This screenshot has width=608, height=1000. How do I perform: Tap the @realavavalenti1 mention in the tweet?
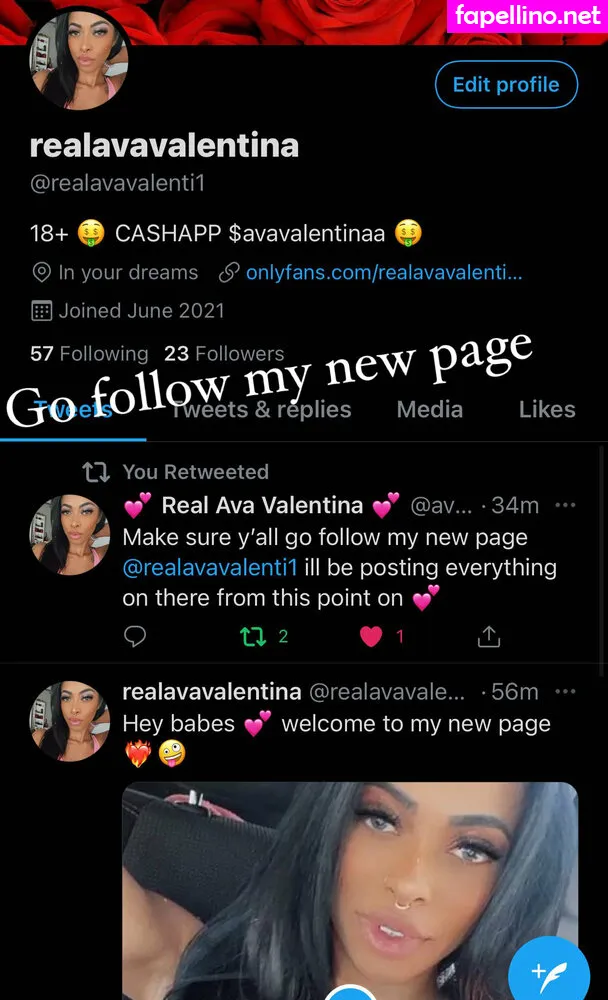point(210,568)
